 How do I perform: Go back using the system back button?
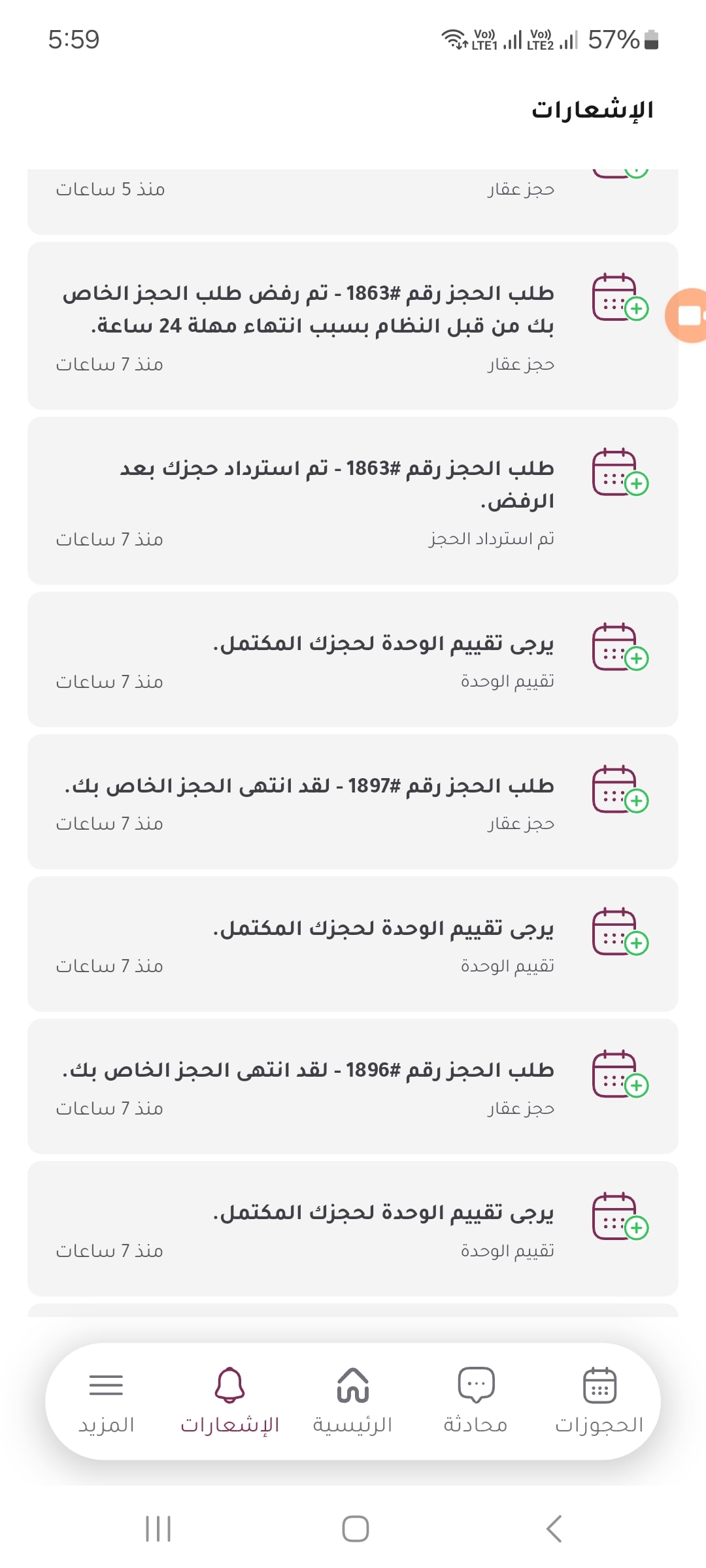(x=554, y=1529)
